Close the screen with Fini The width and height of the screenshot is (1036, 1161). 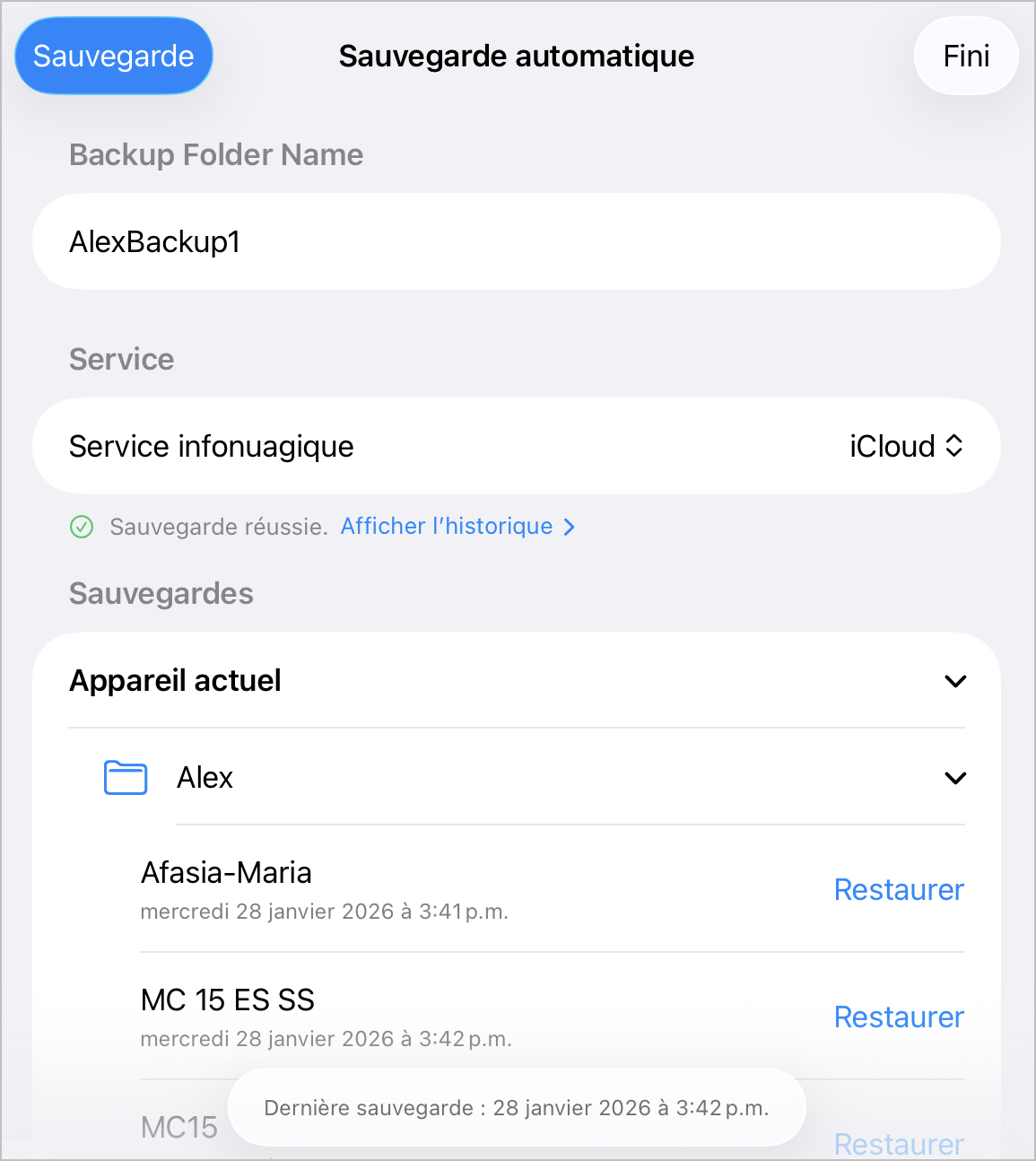tap(966, 57)
